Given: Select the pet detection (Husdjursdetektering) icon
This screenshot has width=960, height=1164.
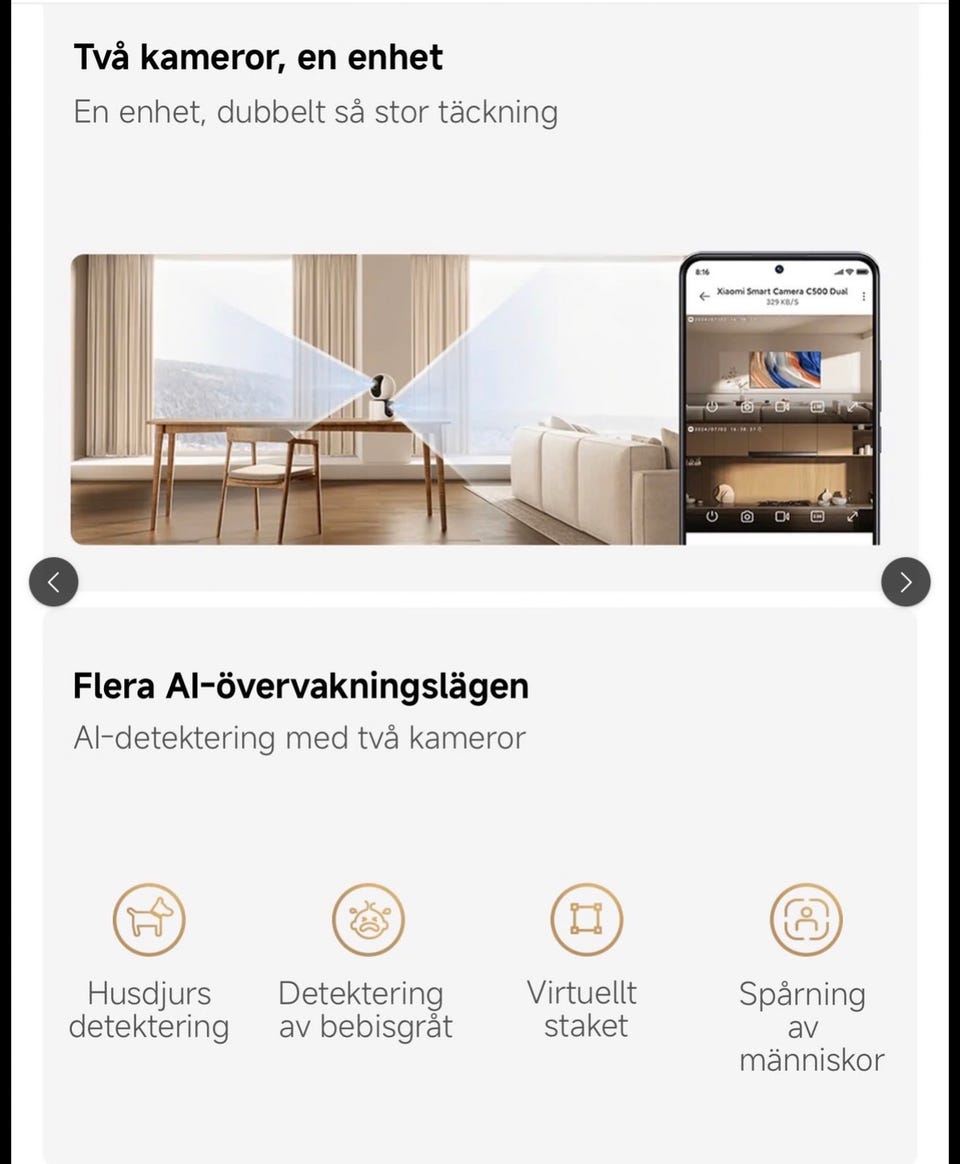Looking at the screenshot, I should [x=149, y=919].
